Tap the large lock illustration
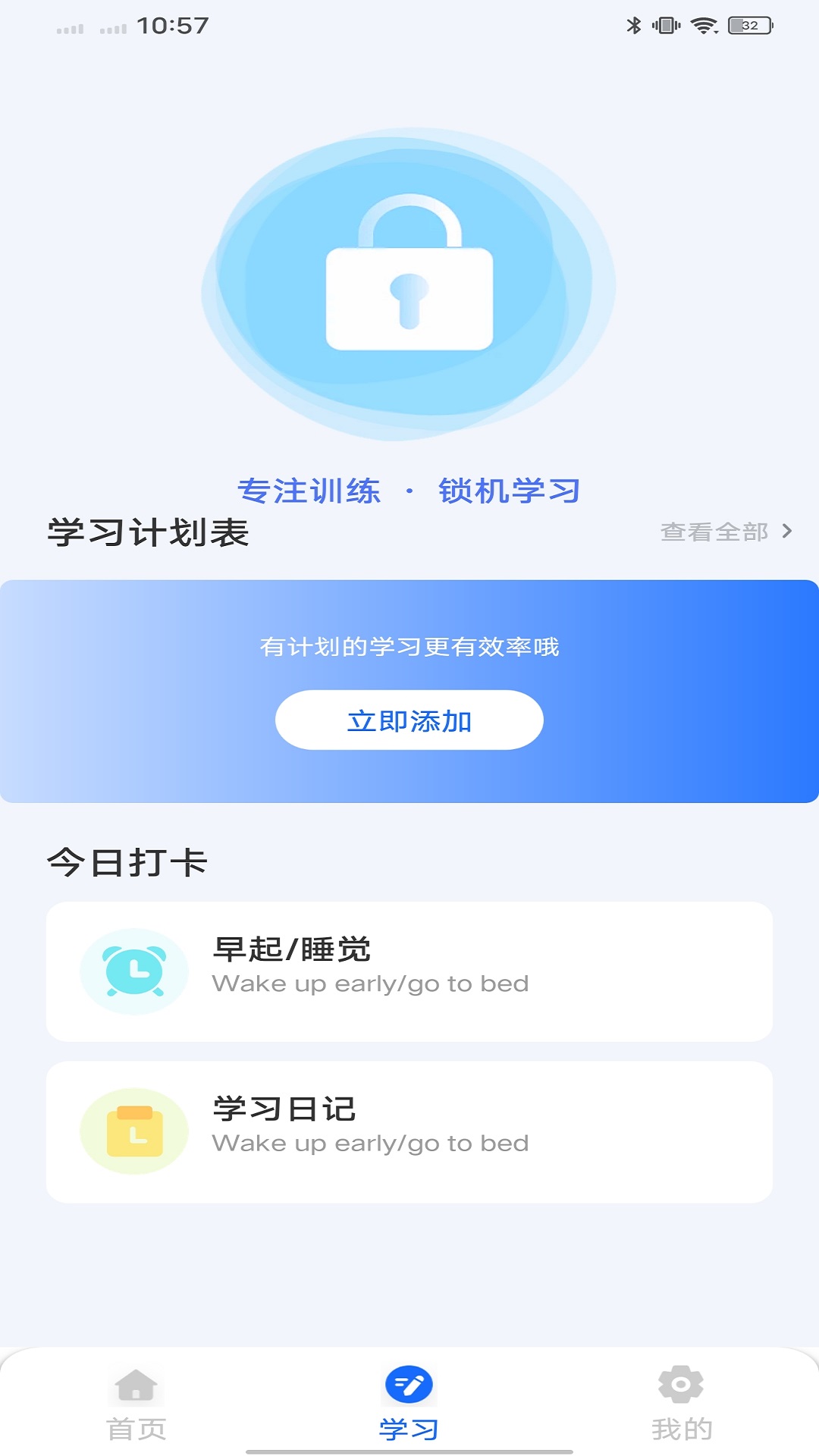This screenshot has height=1456, width=819. click(409, 288)
